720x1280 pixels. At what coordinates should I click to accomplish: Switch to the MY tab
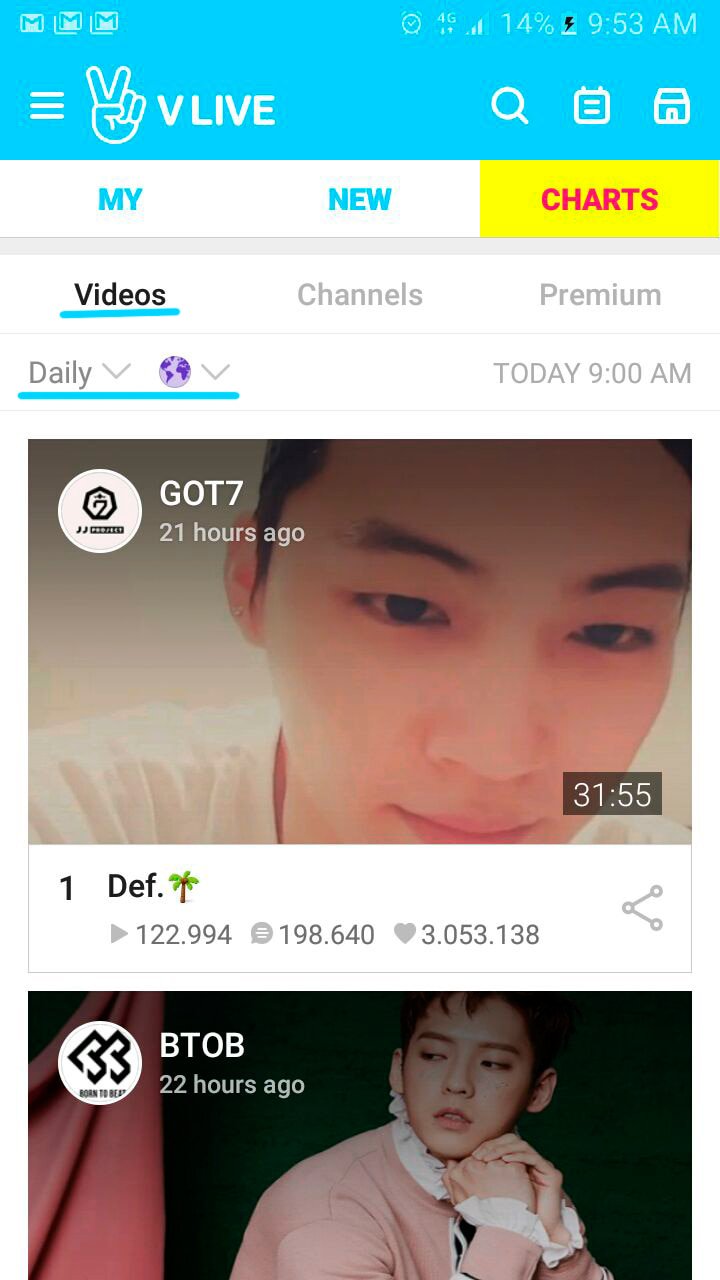(120, 199)
